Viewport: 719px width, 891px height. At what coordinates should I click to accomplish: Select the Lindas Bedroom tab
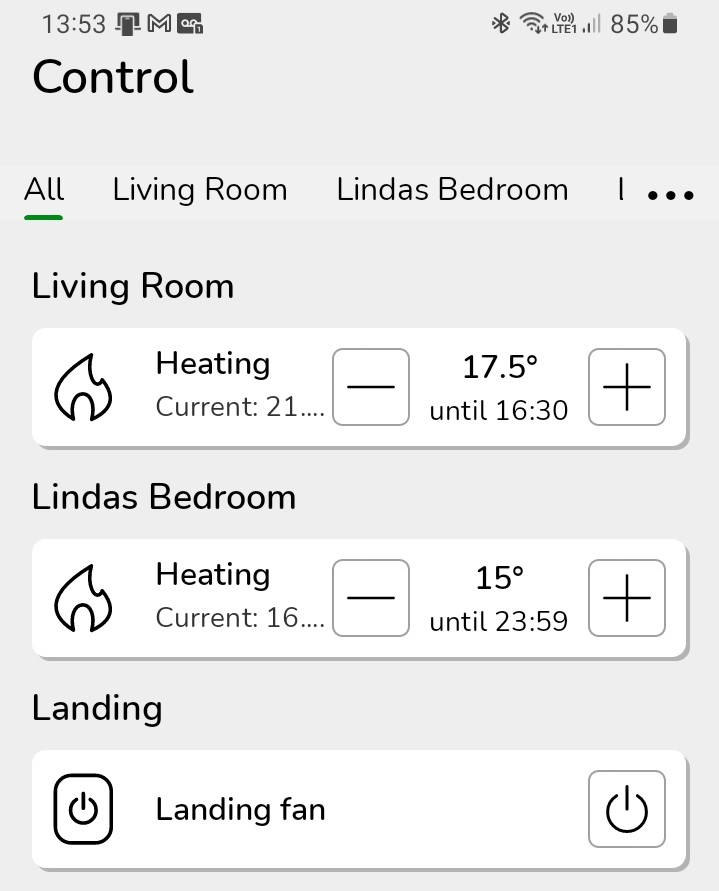452,190
